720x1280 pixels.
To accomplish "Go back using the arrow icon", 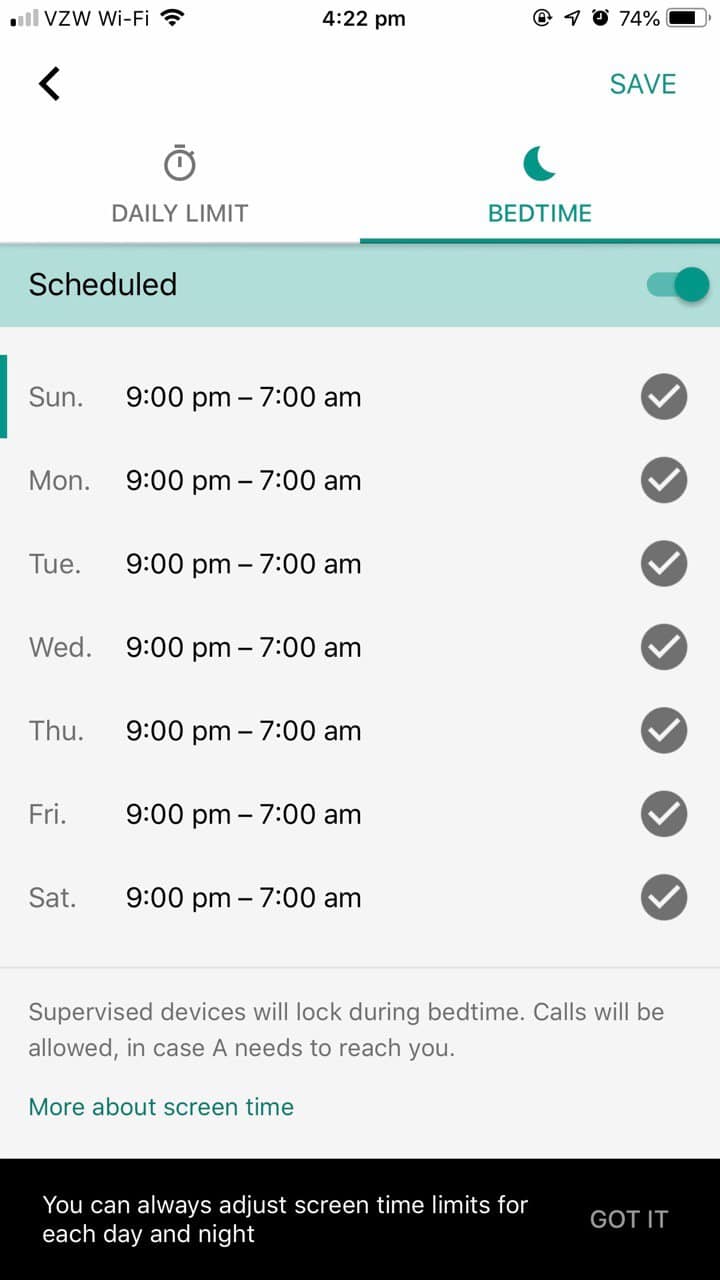I will point(49,84).
